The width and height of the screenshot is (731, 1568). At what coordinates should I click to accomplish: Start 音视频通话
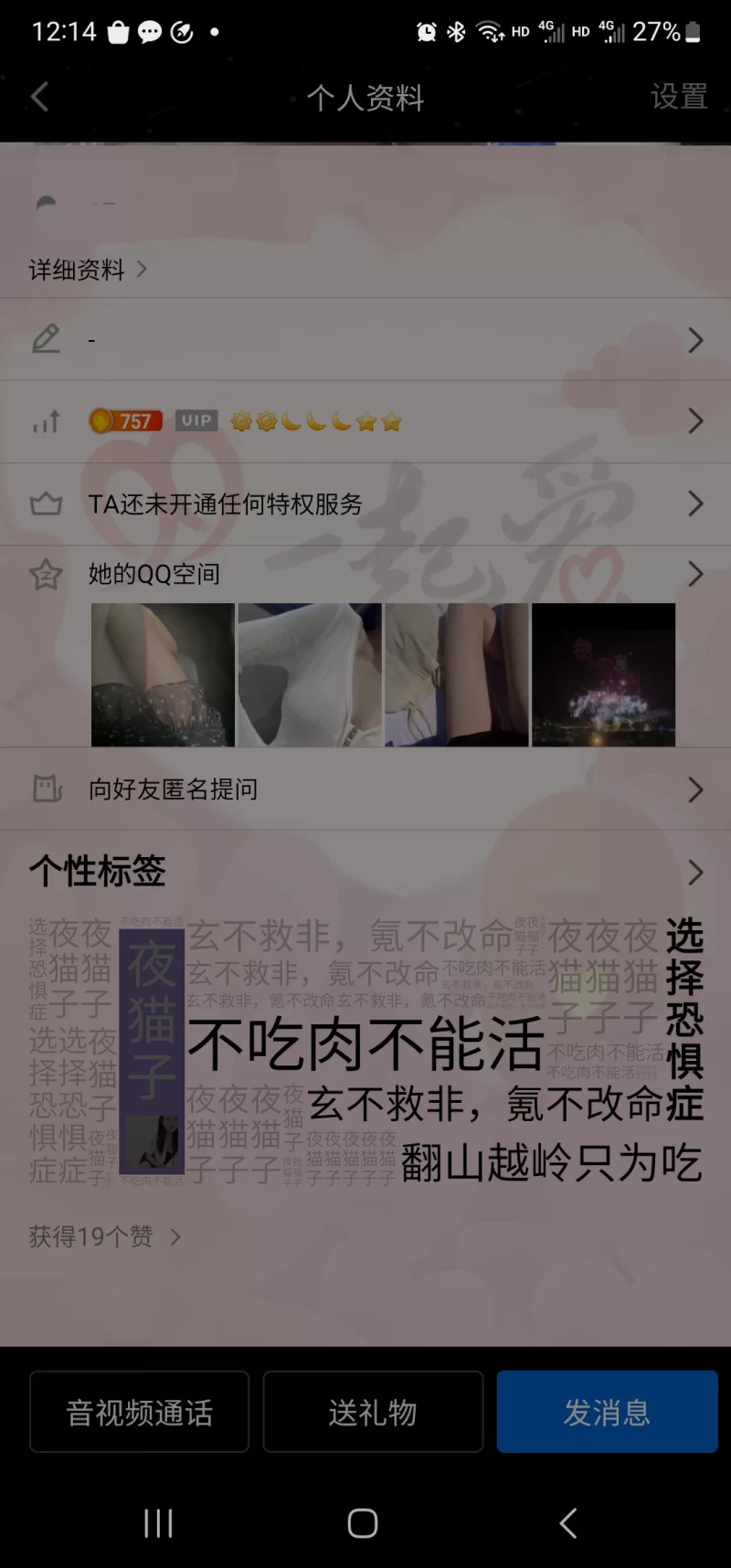click(x=139, y=1412)
